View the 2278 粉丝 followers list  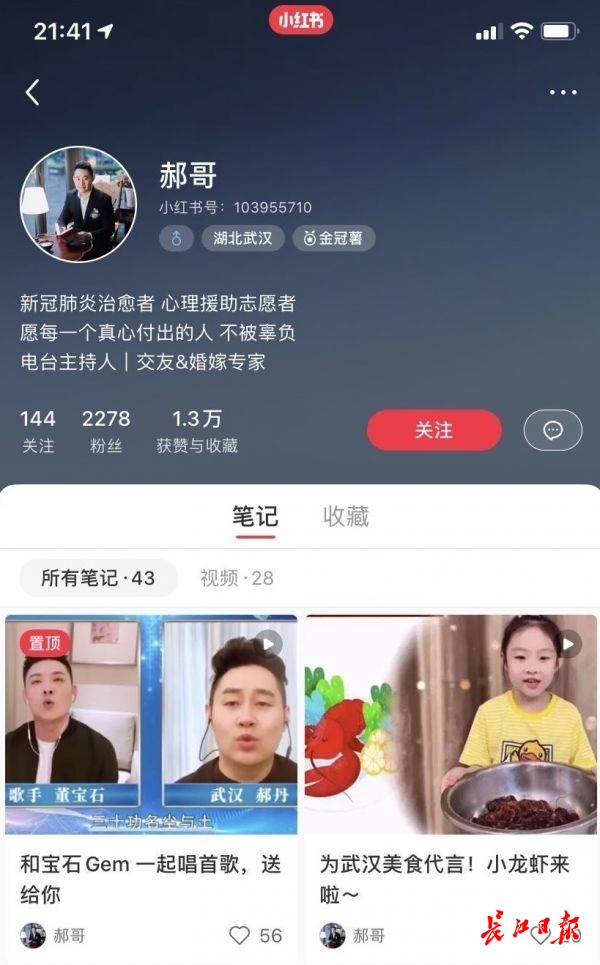tap(106, 431)
